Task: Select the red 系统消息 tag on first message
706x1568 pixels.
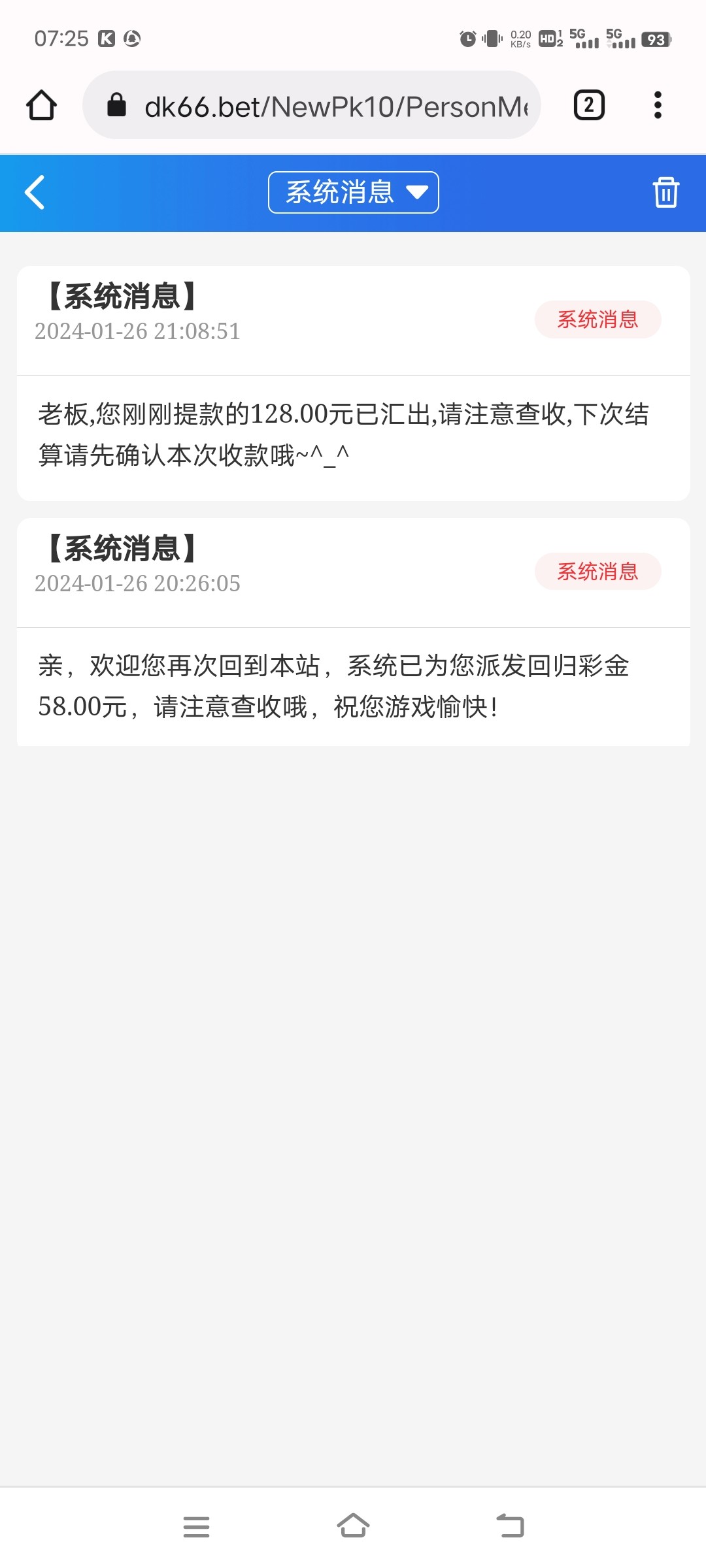Action: point(597,319)
